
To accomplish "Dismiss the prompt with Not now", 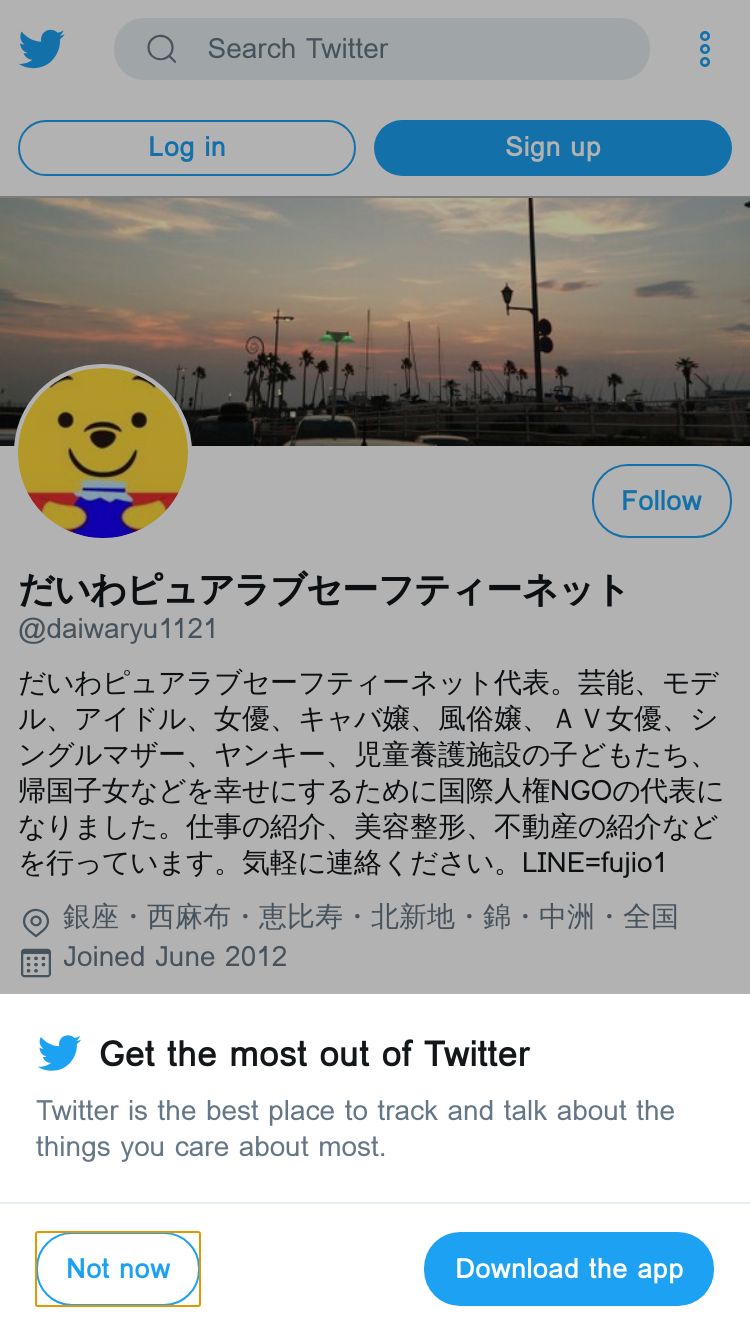I will [118, 1268].
